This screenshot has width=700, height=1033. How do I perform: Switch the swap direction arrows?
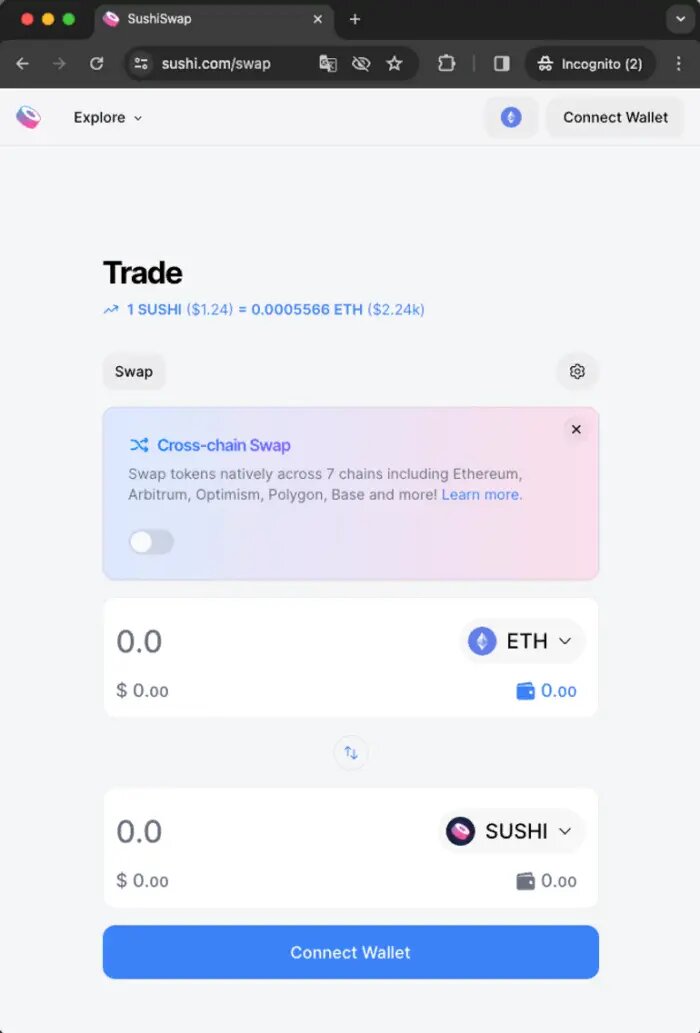(351, 753)
